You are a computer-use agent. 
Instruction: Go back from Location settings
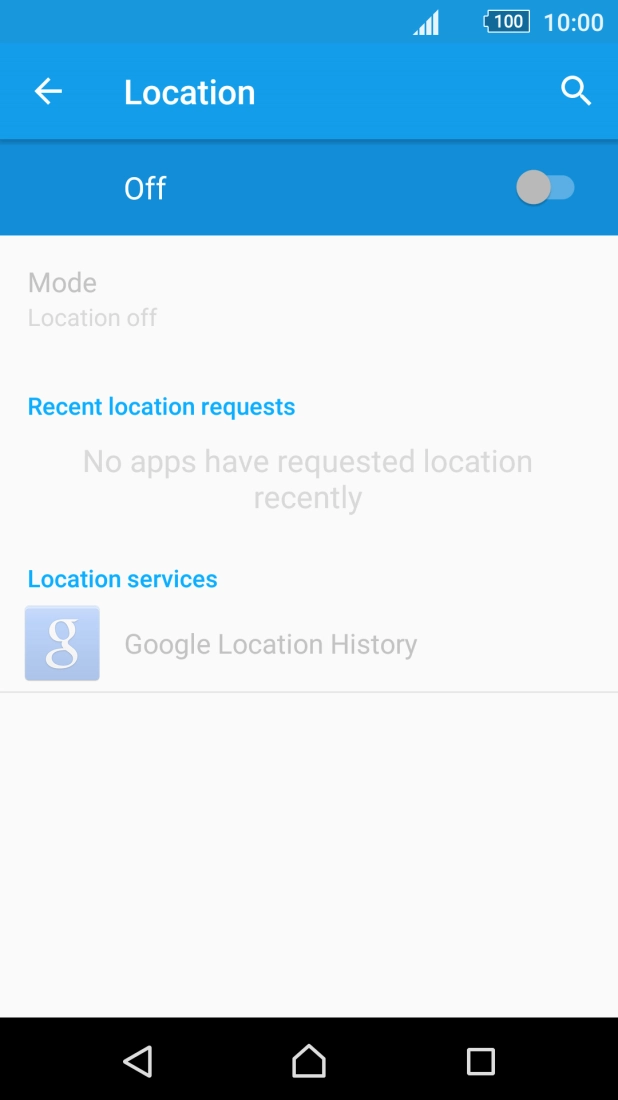tap(48, 92)
